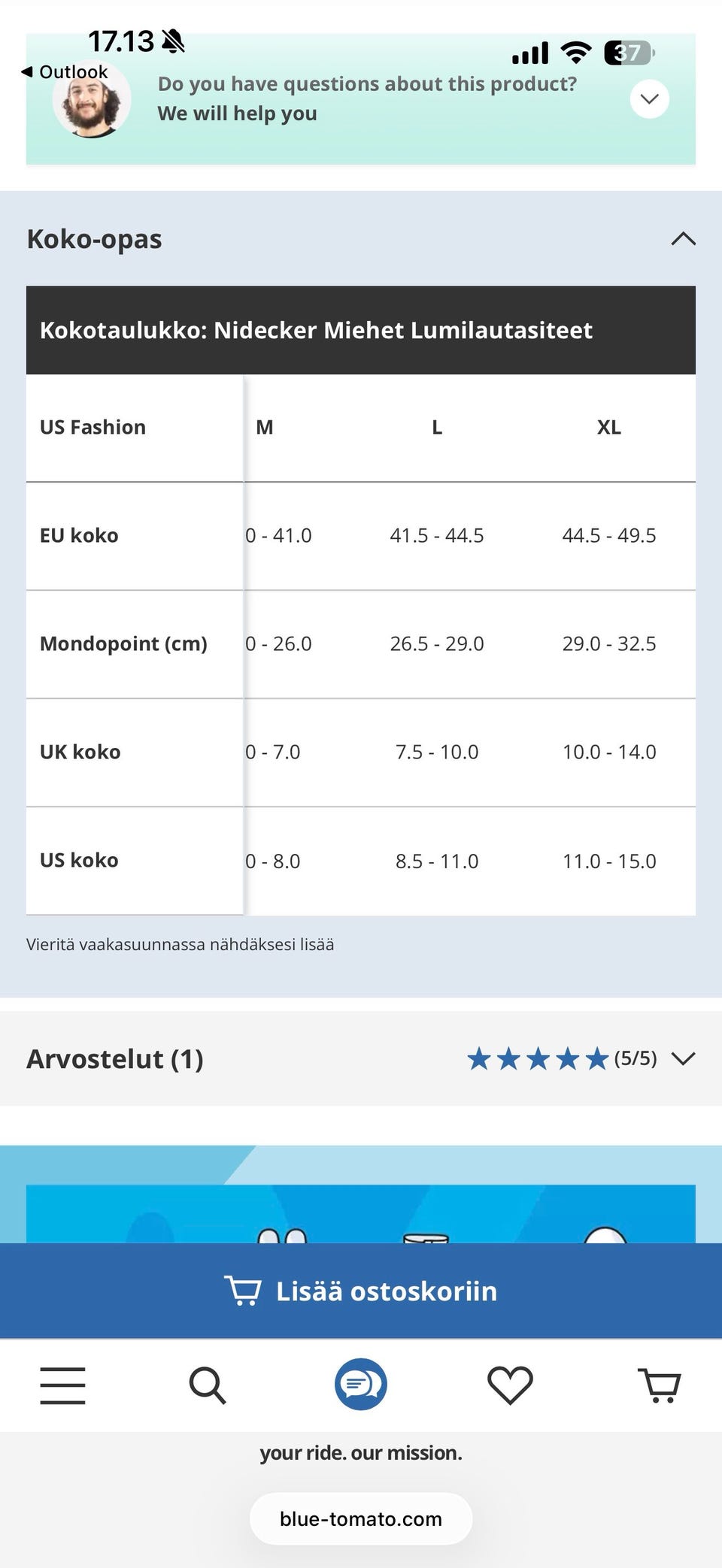Viewport: 722px width, 1568px height.
Task: Open the hamburger menu
Action: 63,1385
